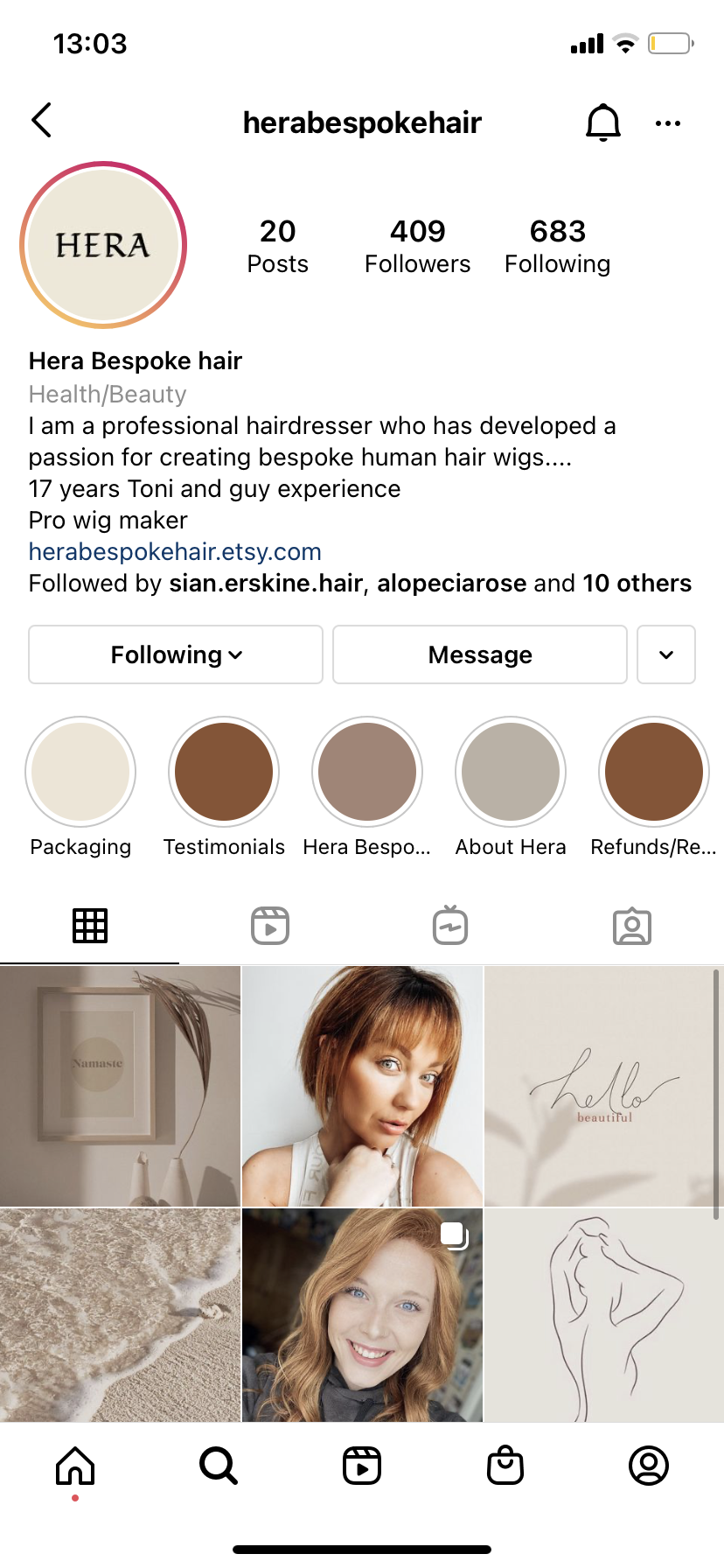The image size is (724, 1568).
Task: Open the Shop tab in bottom bar
Action: (x=505, y=1466)
